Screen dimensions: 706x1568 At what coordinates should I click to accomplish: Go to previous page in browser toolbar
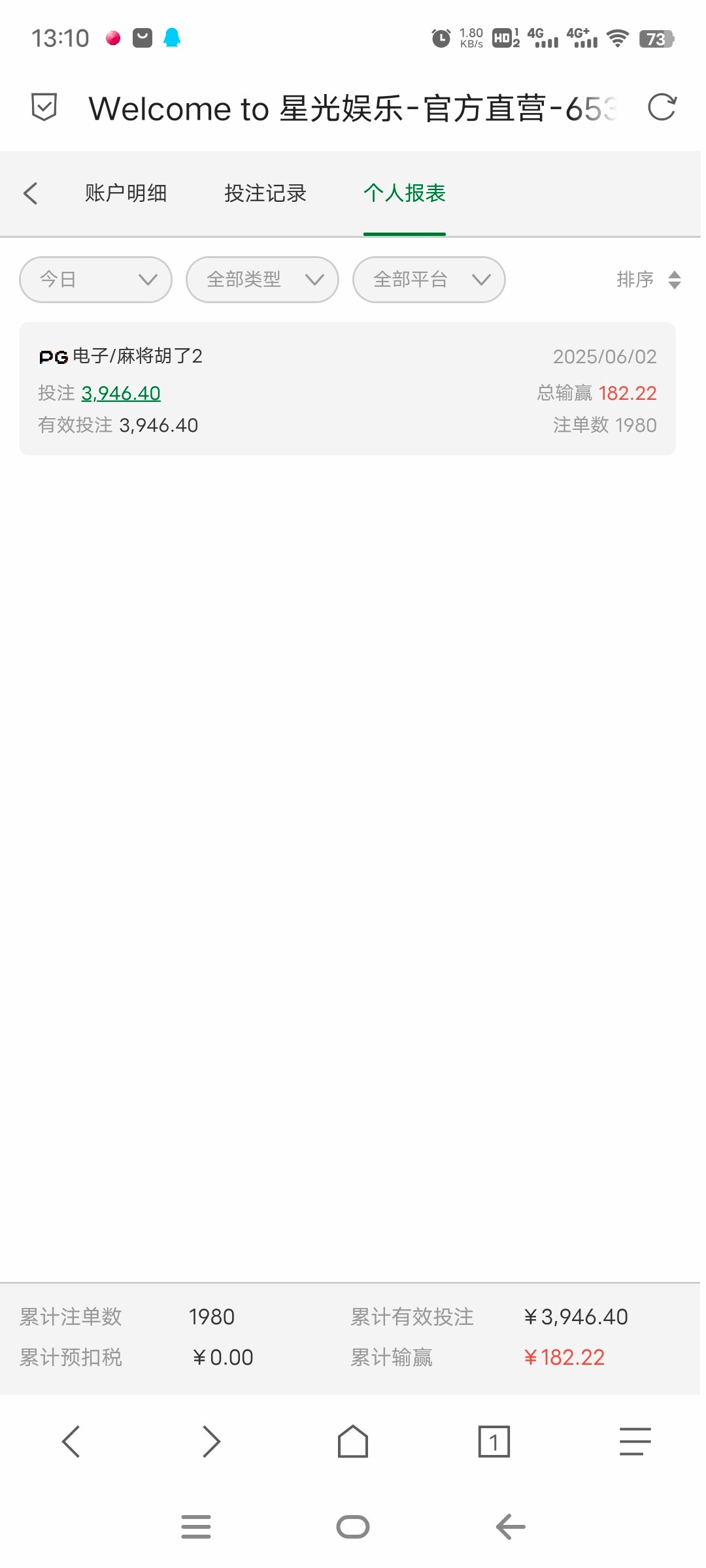click(71, 1441)
